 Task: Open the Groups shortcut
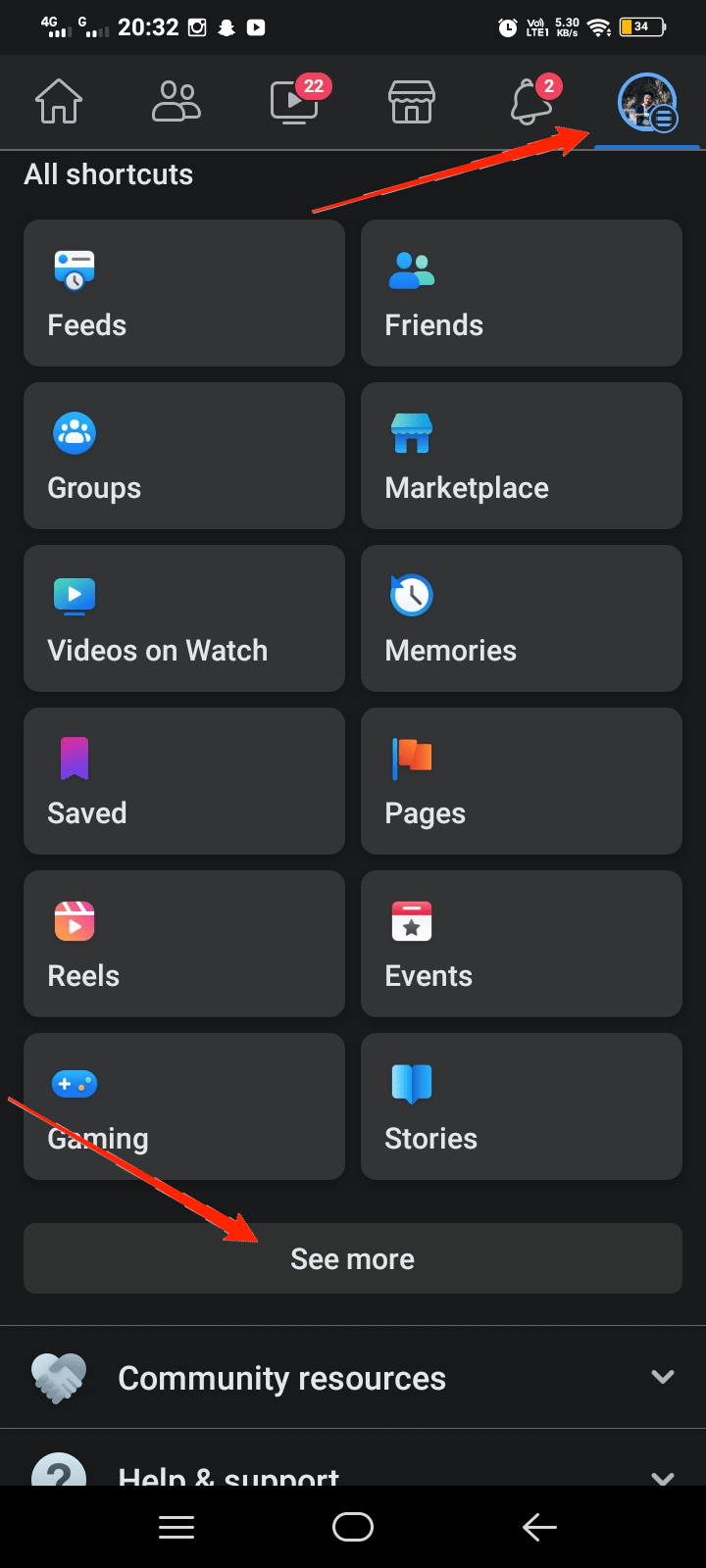coord(183,456)
